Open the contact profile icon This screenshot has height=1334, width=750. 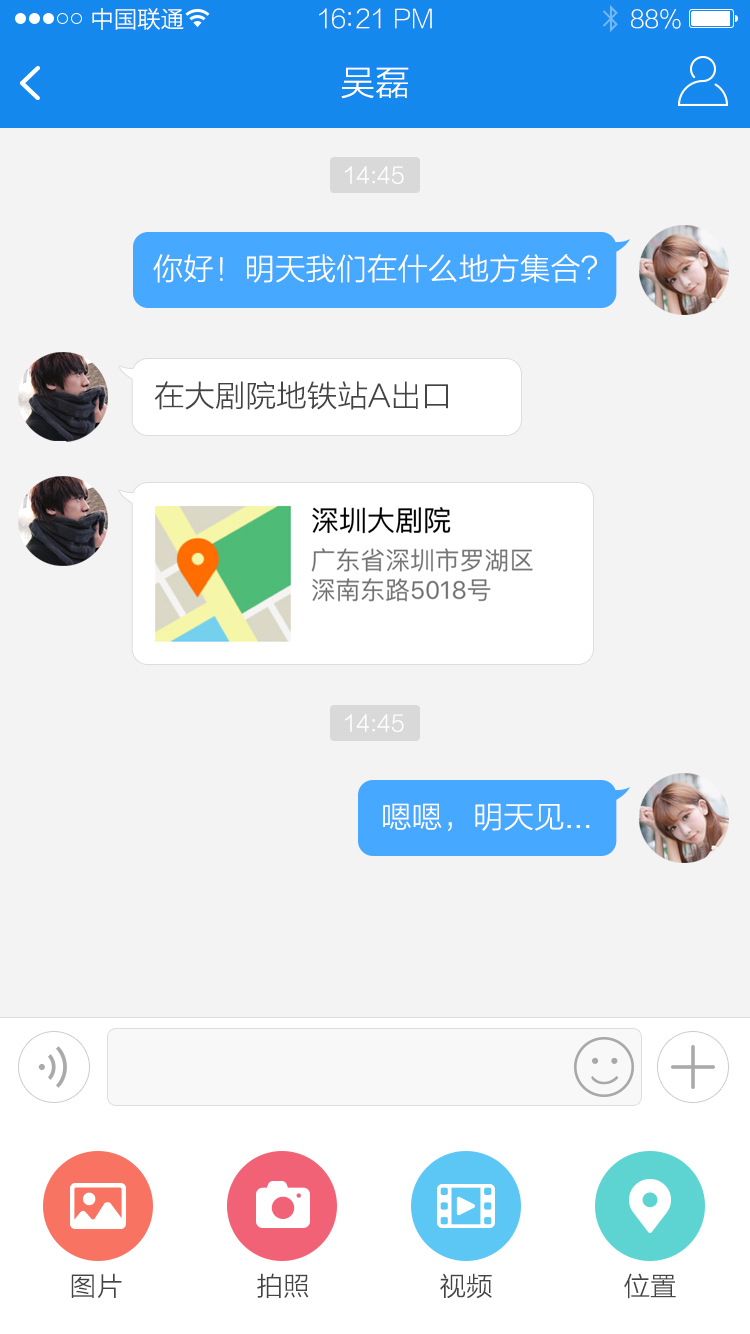coord(702,82)
